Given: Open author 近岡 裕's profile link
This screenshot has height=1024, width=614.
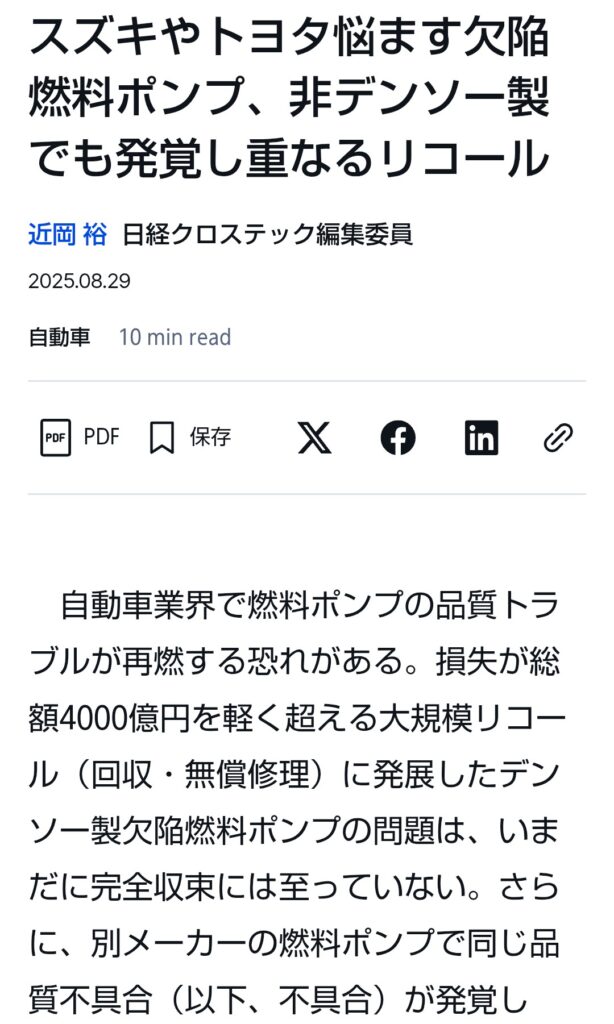Looking at the screenshot, I should pos(67,235).
